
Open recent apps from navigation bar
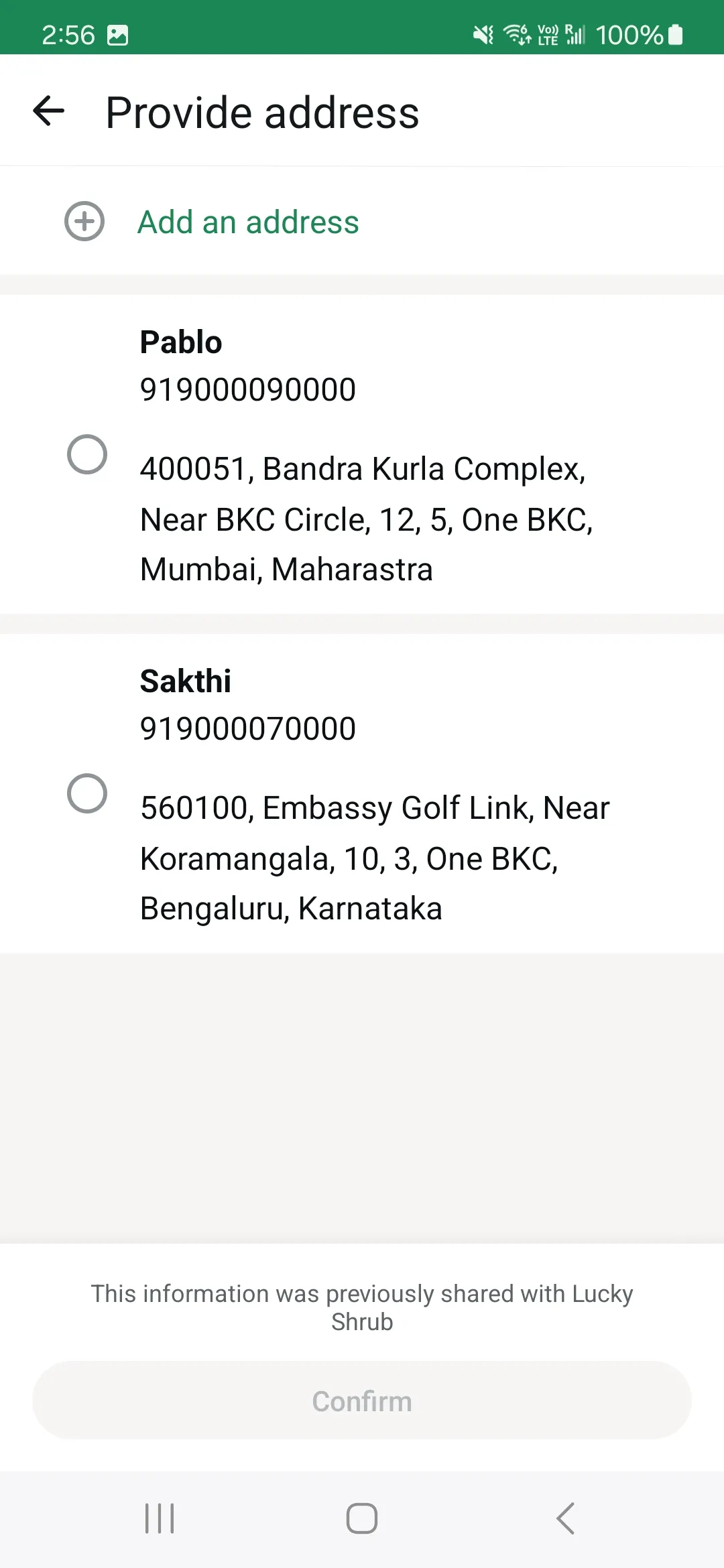coord(160,1518)
